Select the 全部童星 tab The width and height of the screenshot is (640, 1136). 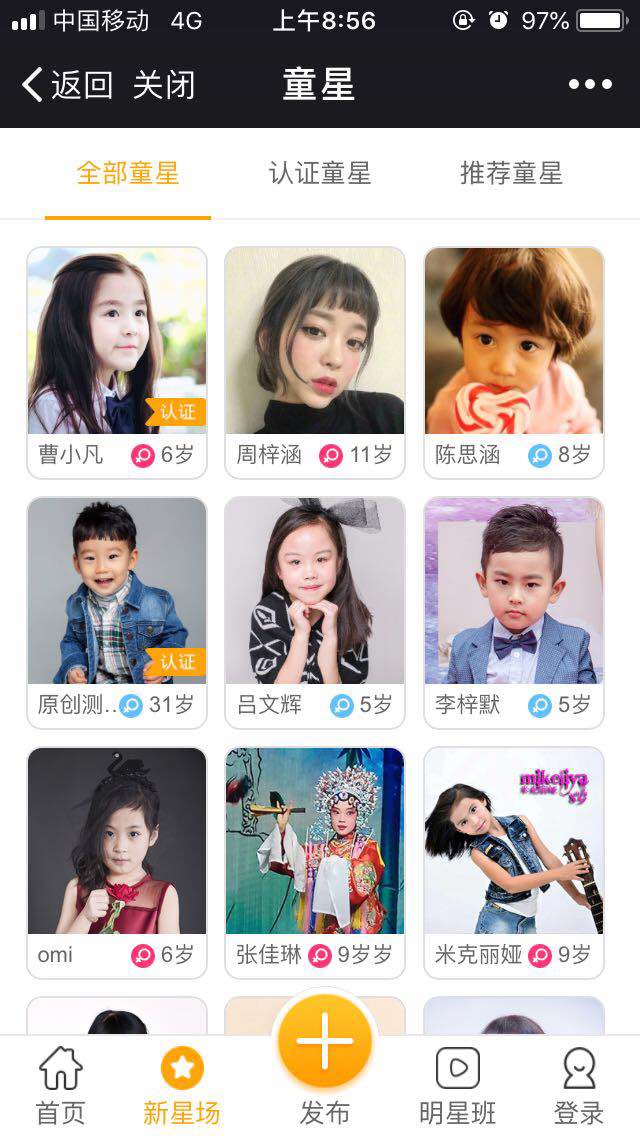[x=128, y=173]
